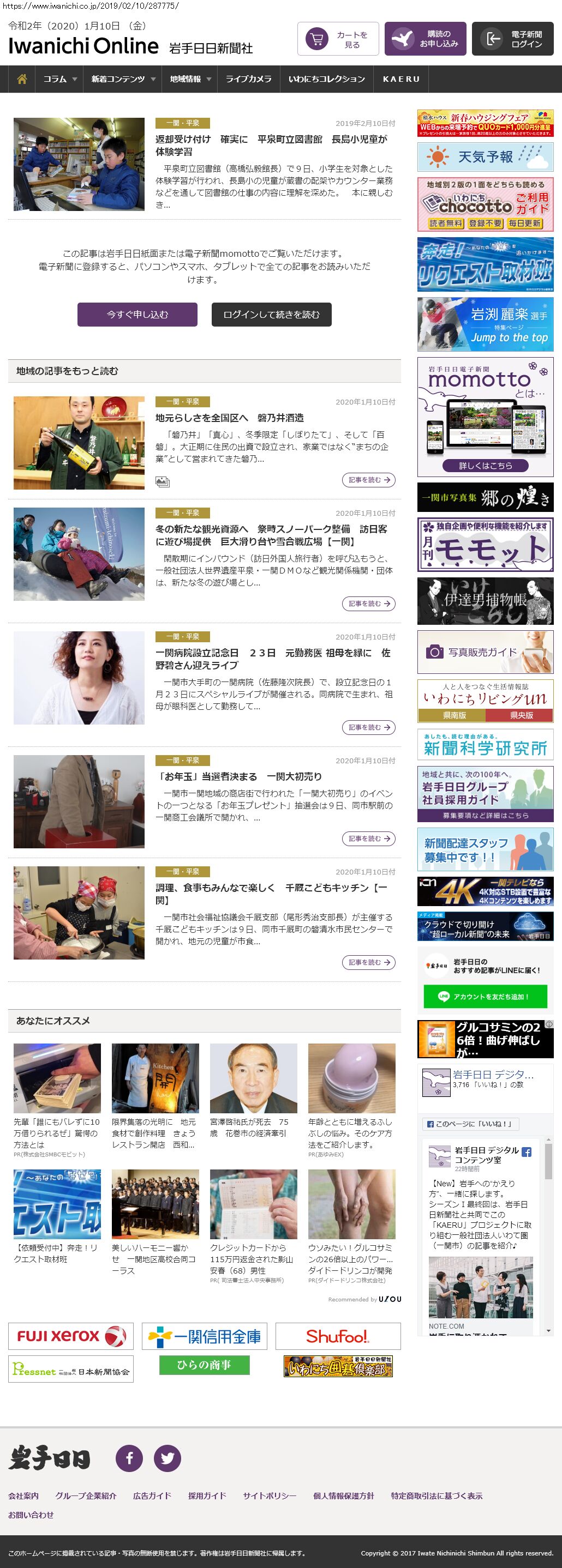Tap 今すぐ申し込む button
The image size is (562, 1568).
click(x=137, y=315)
